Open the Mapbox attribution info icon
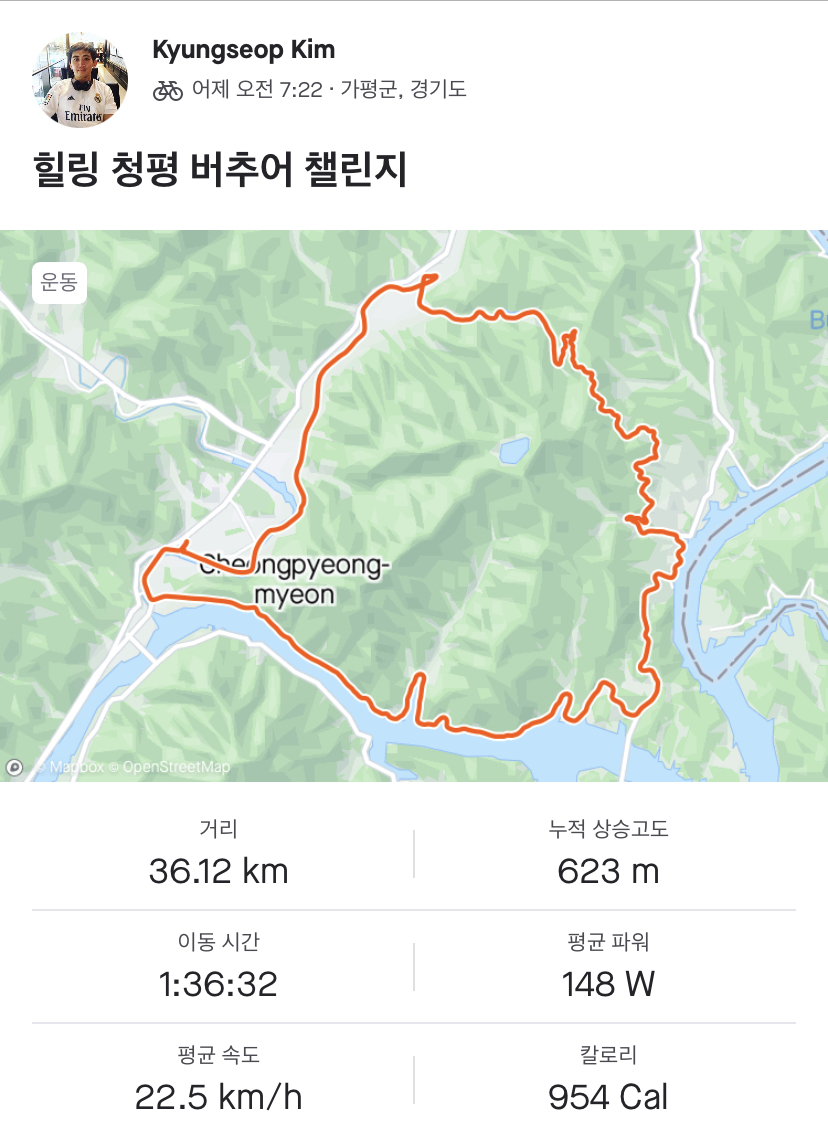 (15, 767)
